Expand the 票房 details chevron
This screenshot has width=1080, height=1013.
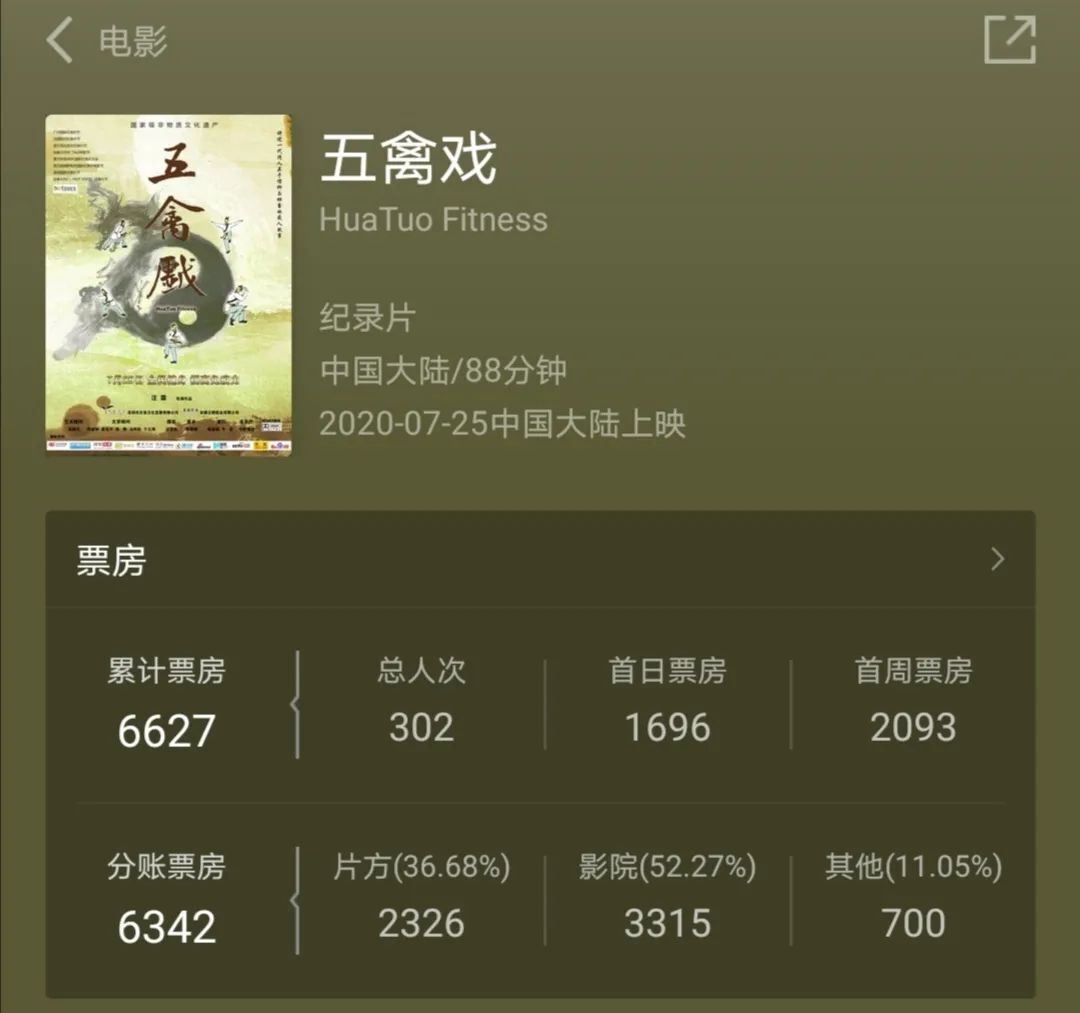pos(996,559)
